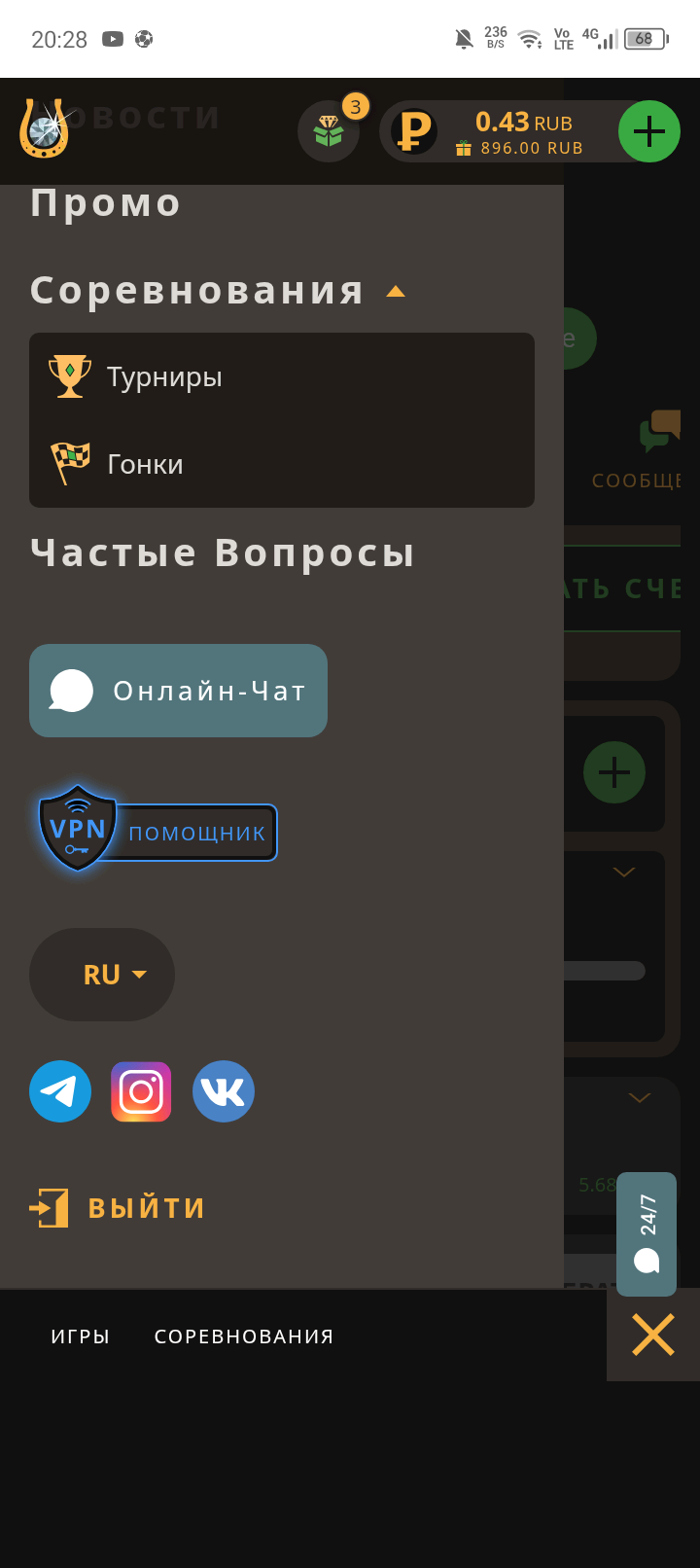Open the Промо section
Screen dimensions: 700x1568
pos(106,203)
